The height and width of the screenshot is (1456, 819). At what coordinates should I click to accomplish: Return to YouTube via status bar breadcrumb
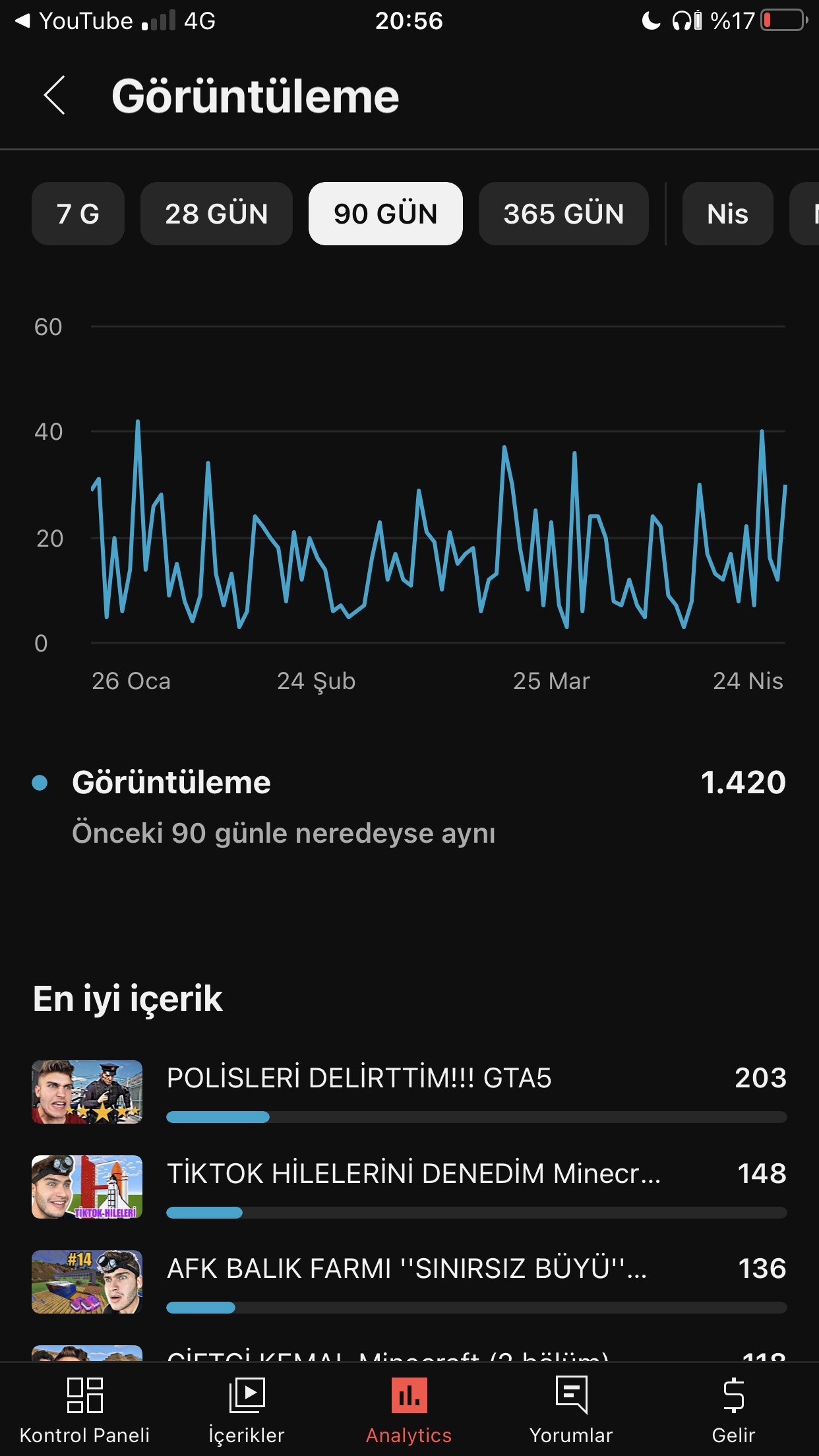(74, 21)
